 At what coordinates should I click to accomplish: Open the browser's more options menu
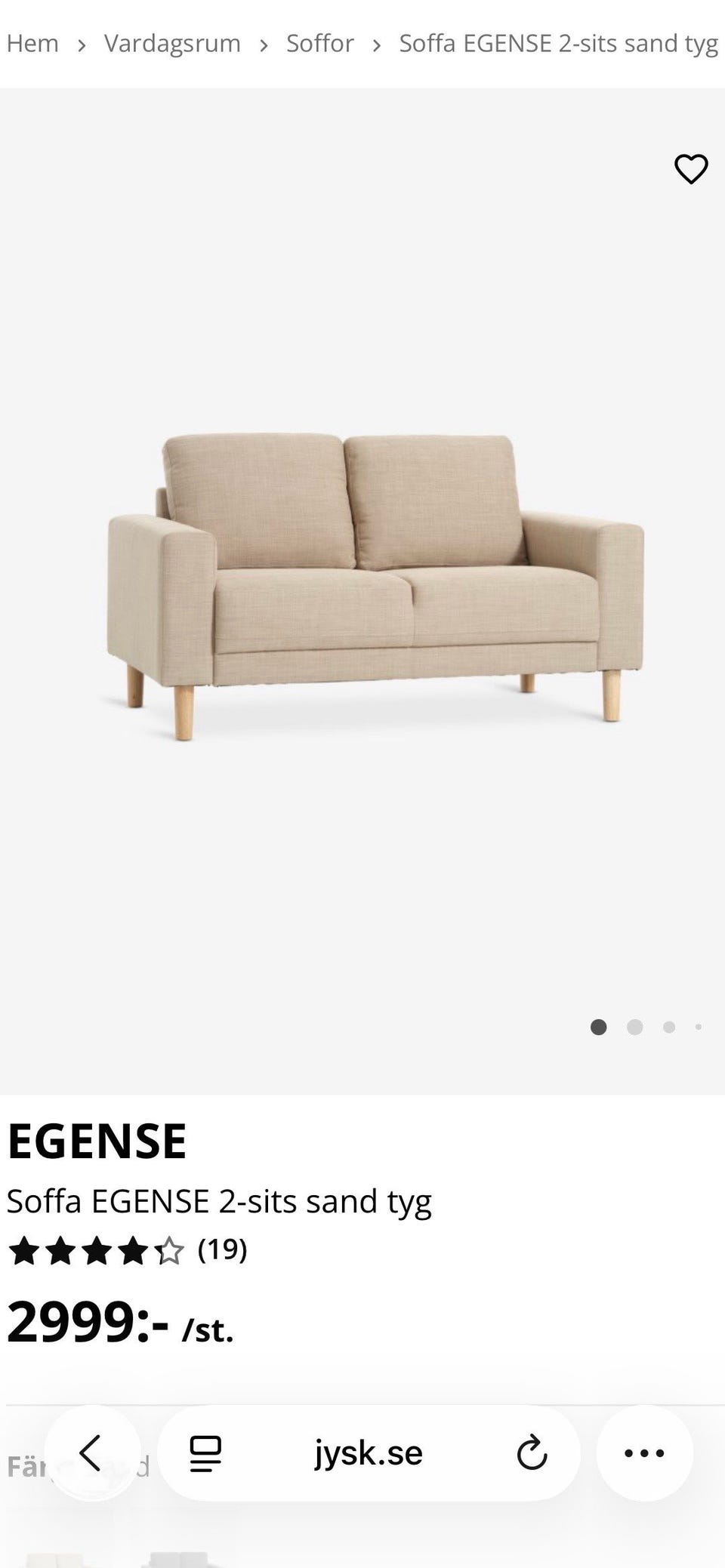[644, 1452]
